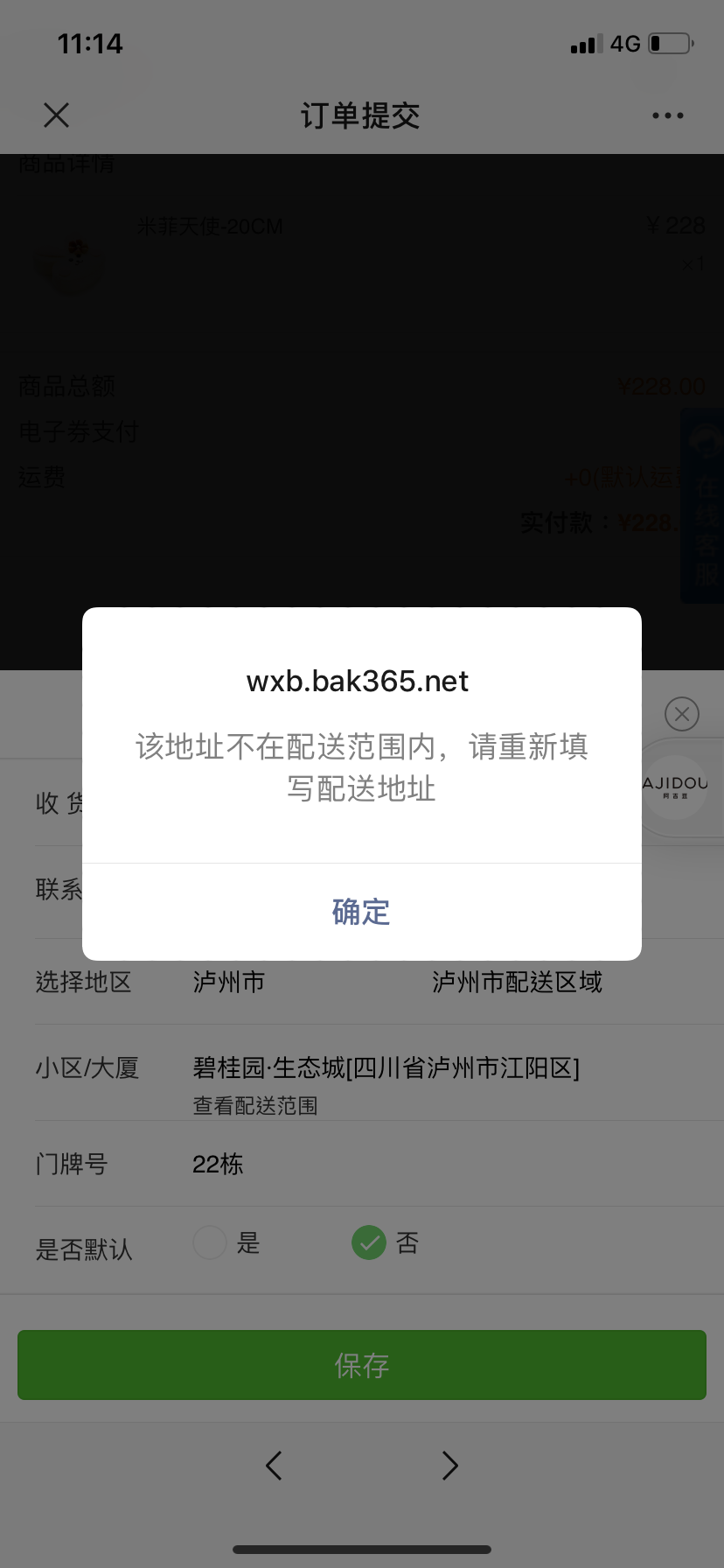Image resolution: width=724 pixels, height=1568 pixels.
Task: Dismiss the address form with the circled X
Action: tap(682, 714)
